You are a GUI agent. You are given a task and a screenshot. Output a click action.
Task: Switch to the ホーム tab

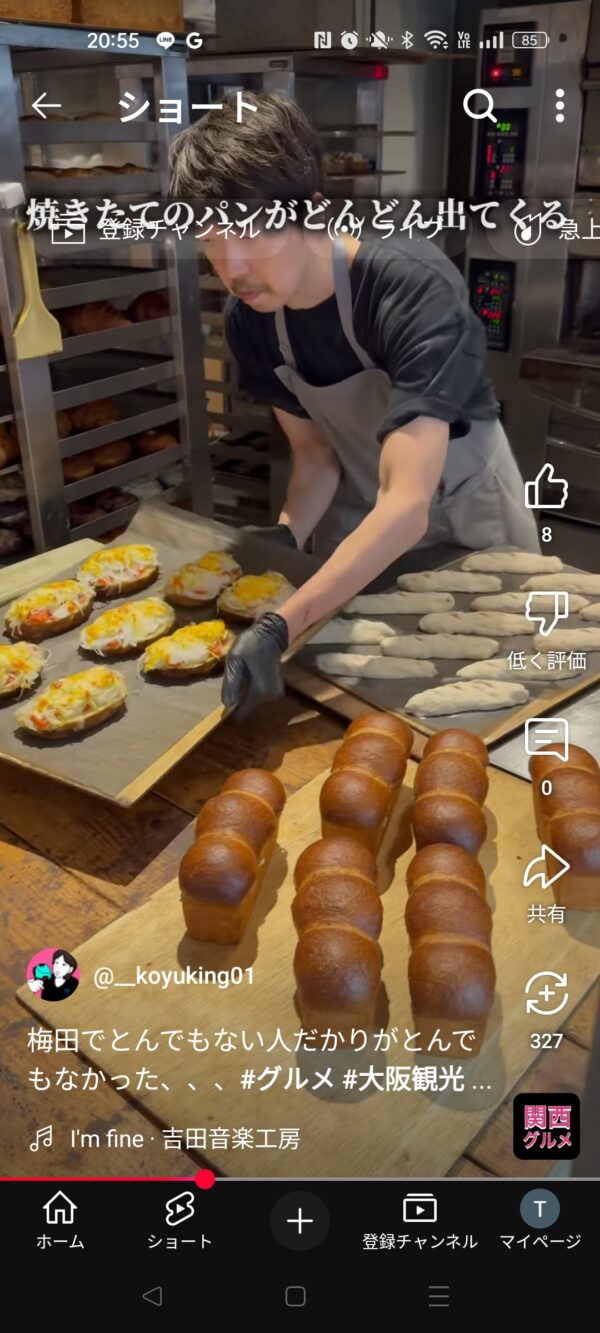pos(60,1220)
